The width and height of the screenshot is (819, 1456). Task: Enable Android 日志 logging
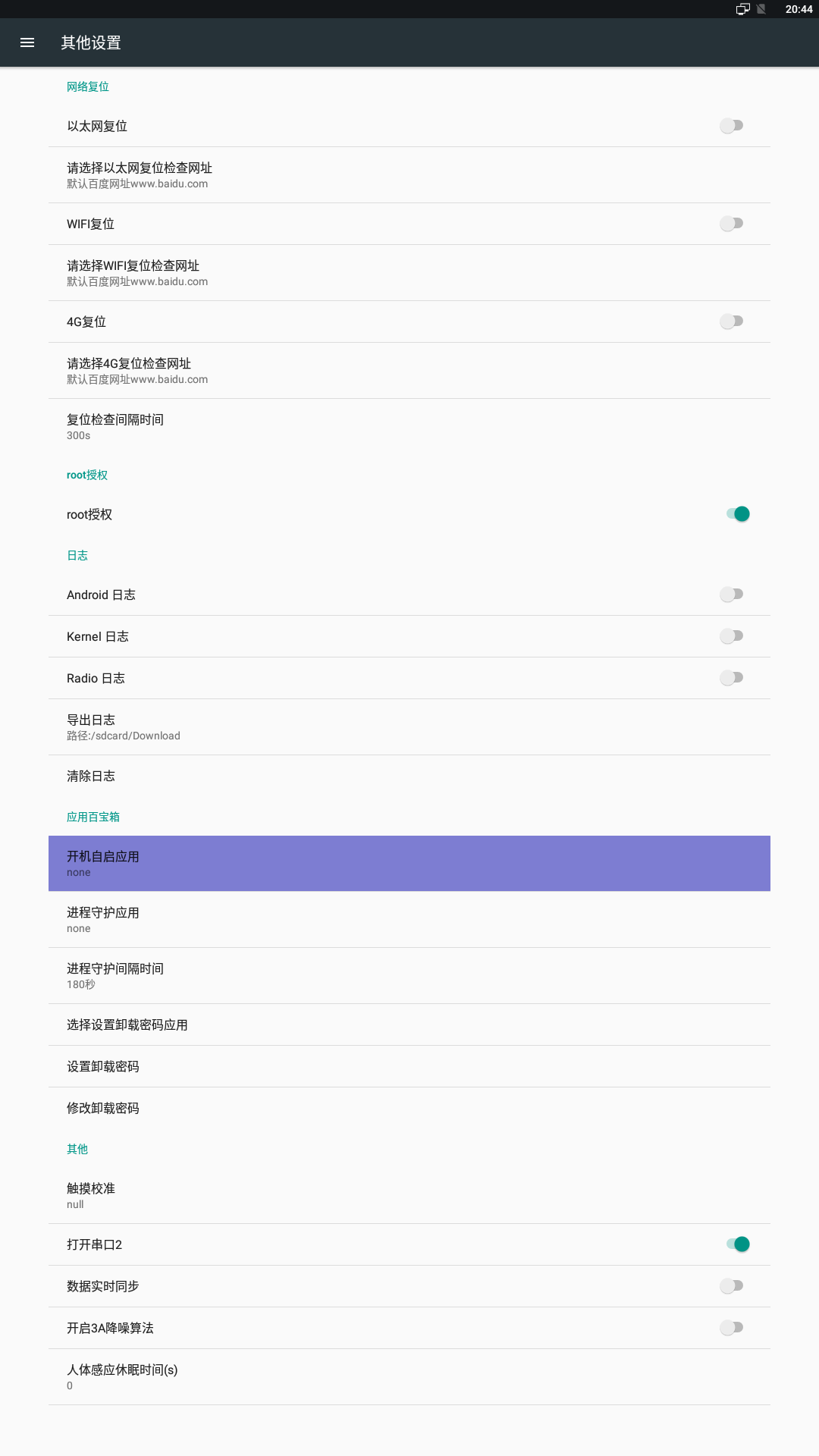coord(732,595)
